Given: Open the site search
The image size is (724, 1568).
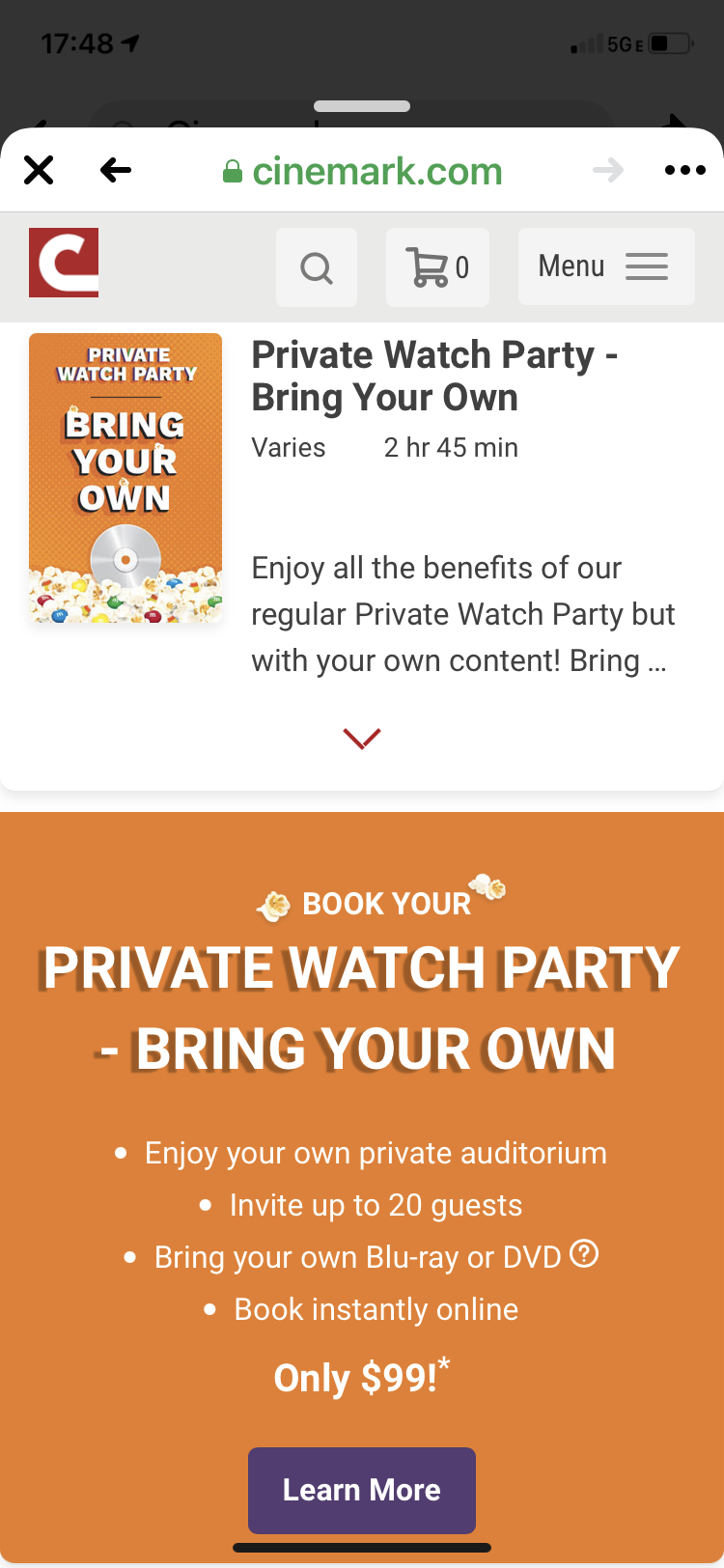Looking at the screenshot, I should coord(317,267).
